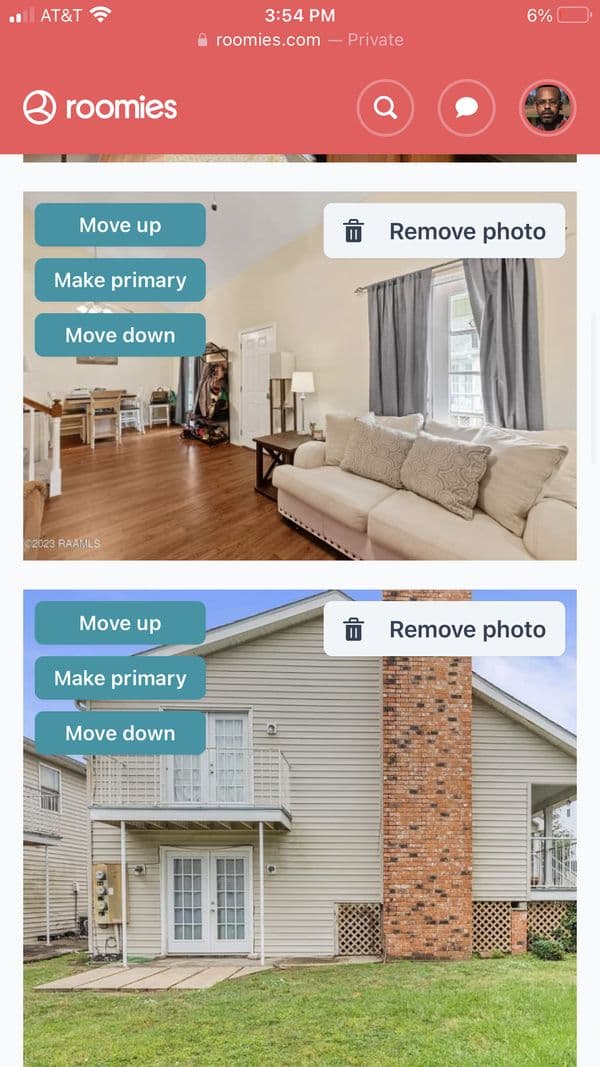
Task: Remove the living room photo
Action: [x=444, y=231]
